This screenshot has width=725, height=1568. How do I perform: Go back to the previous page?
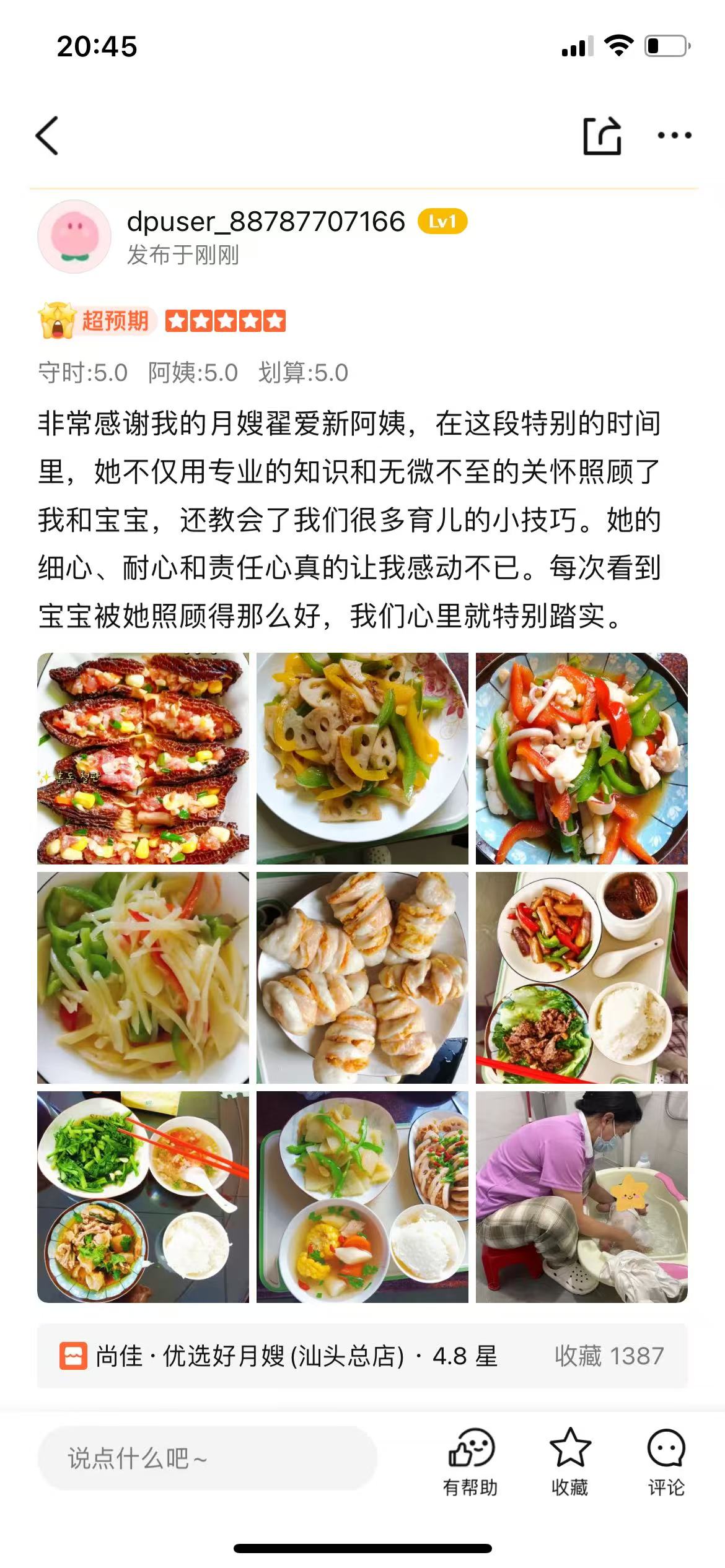click(x=48, y=136)
